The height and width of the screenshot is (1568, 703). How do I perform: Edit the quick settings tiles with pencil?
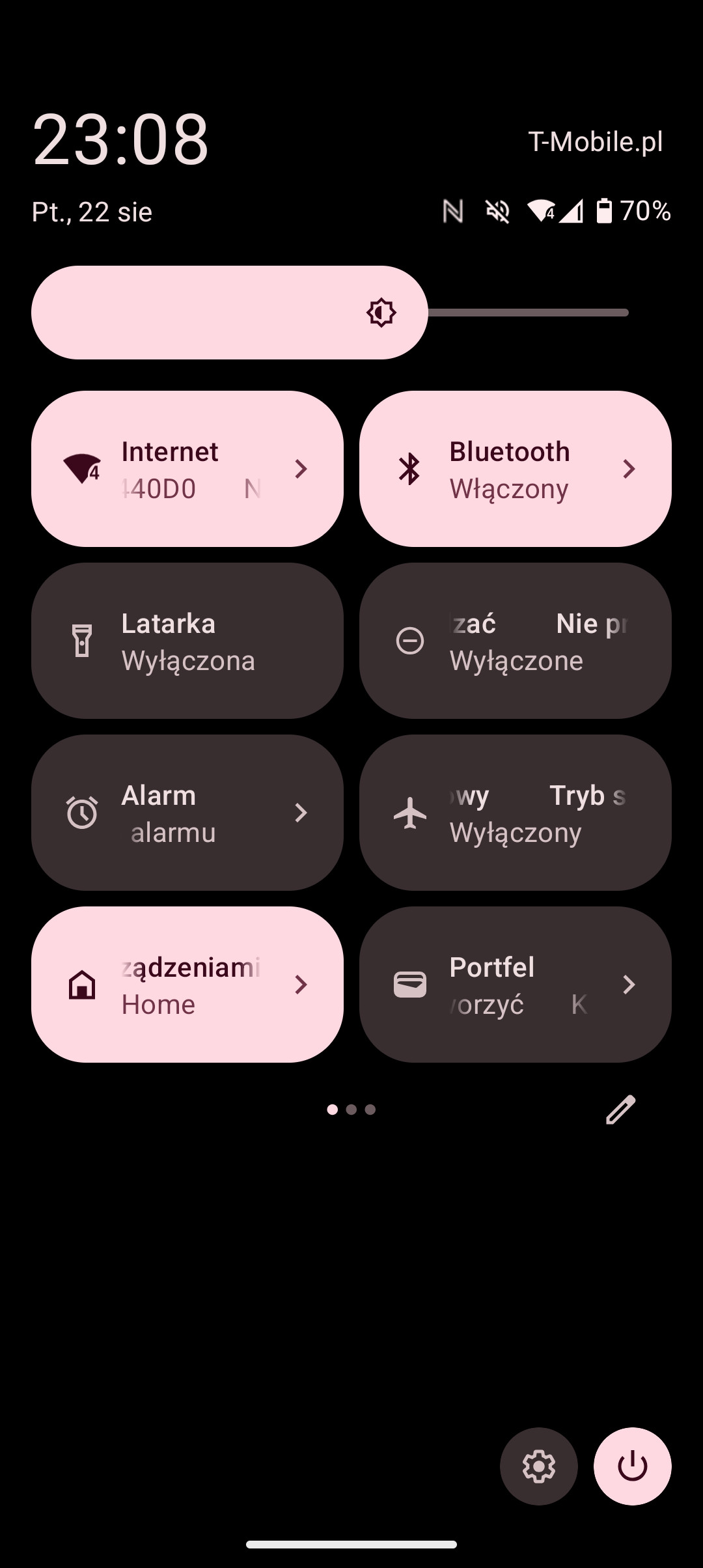pyautogui.click(x=620, y=1110)
